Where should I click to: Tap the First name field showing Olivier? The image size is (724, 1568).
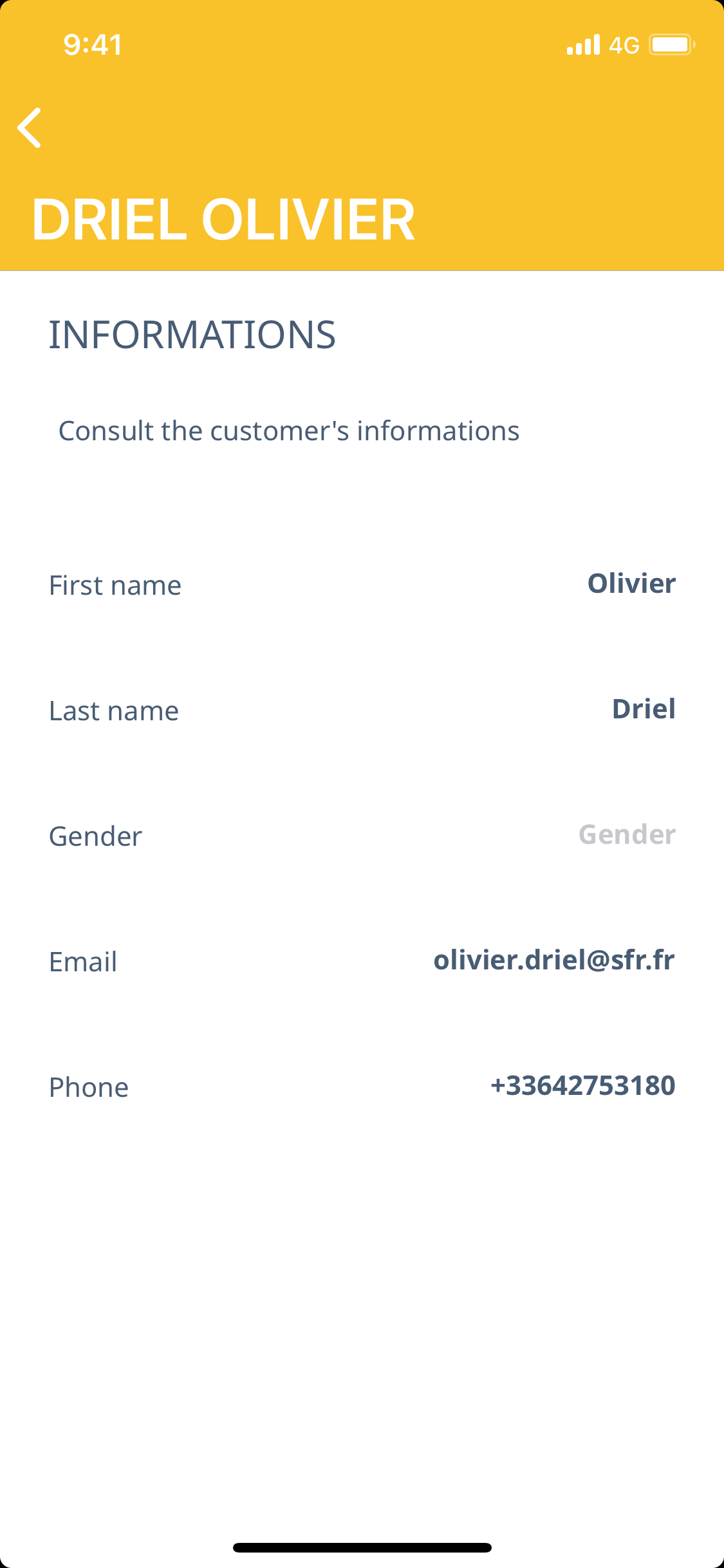click(x=631, y=584)
